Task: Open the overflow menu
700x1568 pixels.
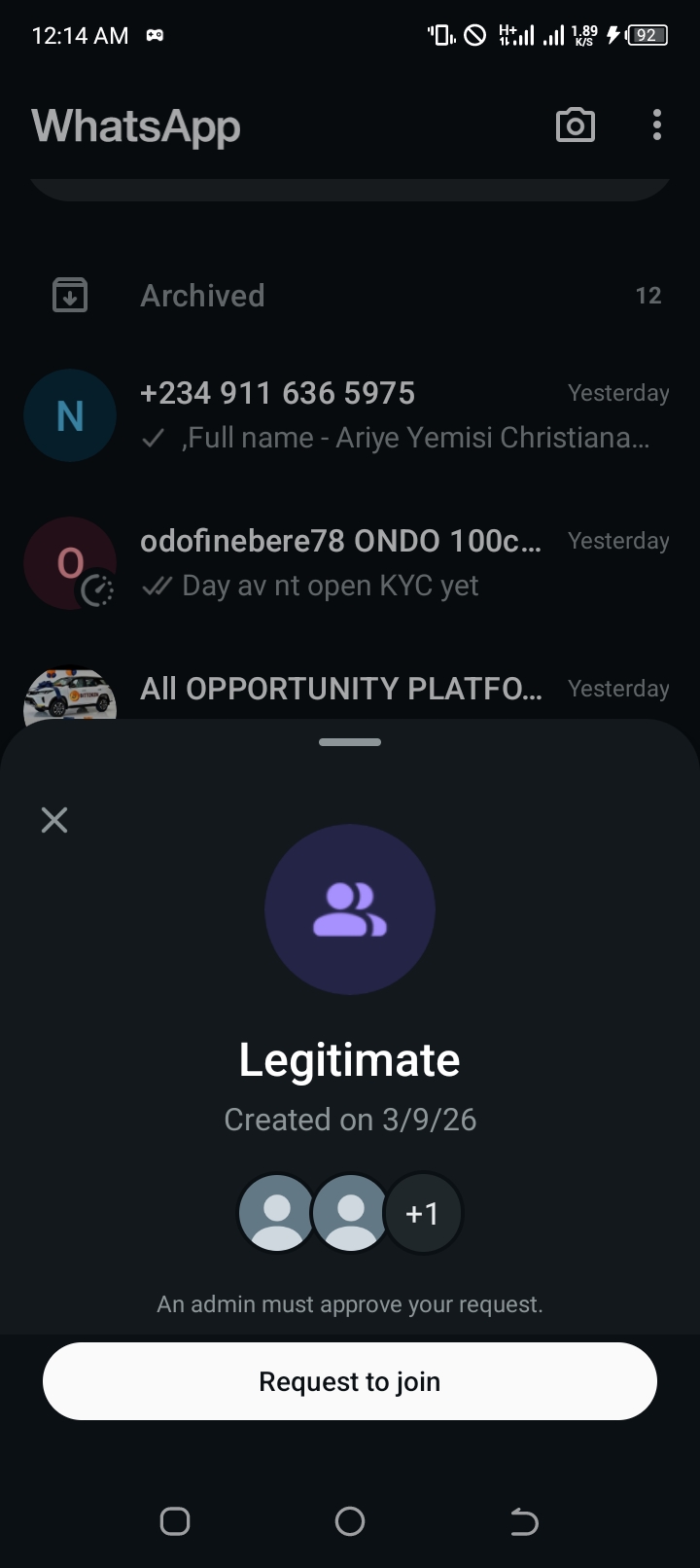Action: [657, 125]
